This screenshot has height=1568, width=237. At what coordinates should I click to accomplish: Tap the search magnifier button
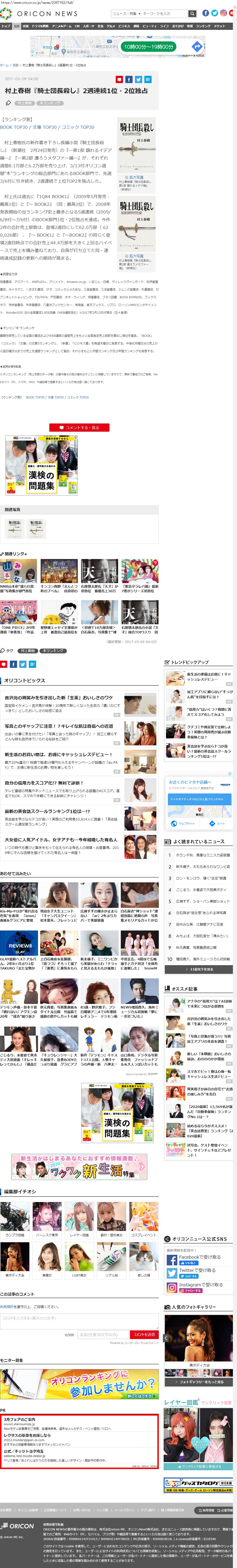click(x=192, y=13)
